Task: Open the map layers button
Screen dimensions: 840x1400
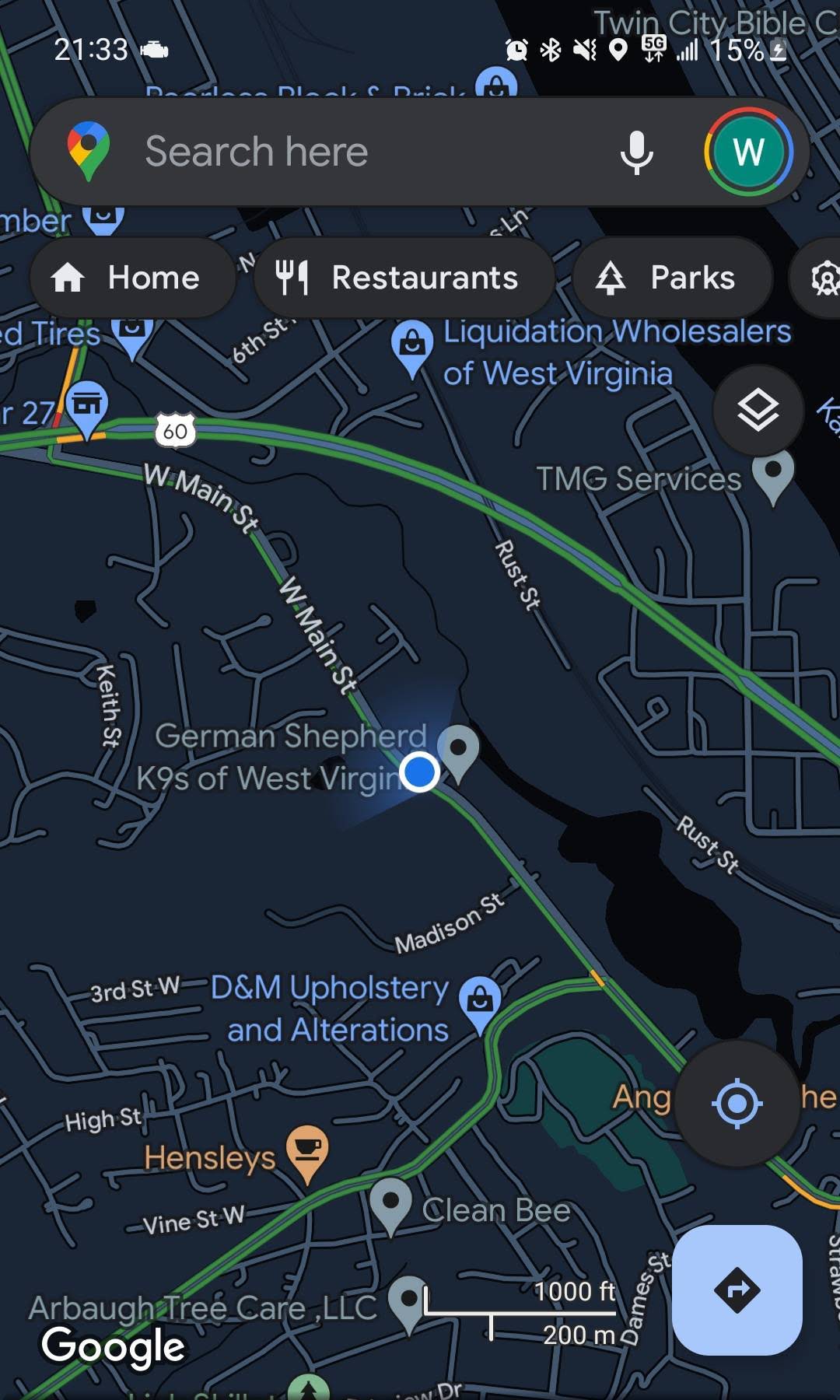Action: [758, 411]
